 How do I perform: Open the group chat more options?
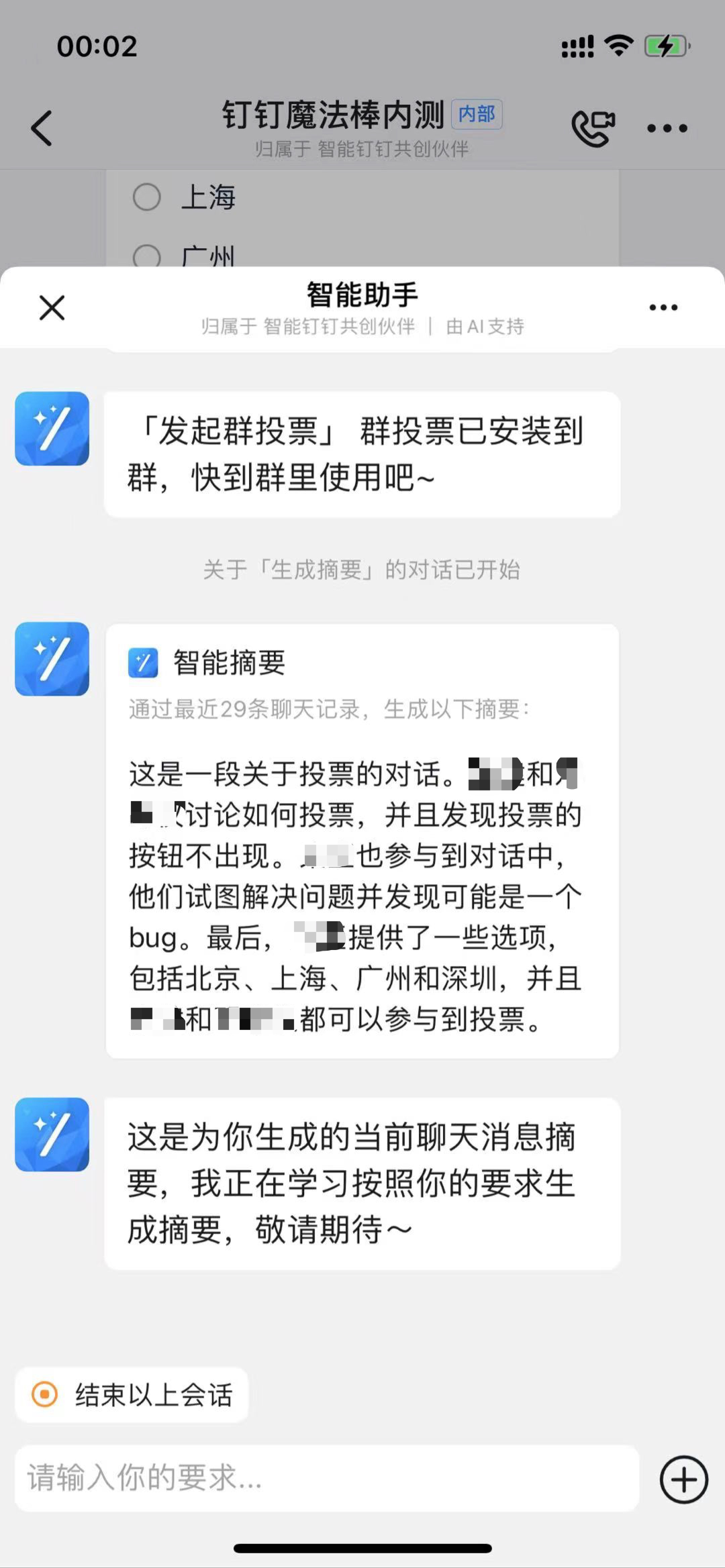[x=667, y=127]
